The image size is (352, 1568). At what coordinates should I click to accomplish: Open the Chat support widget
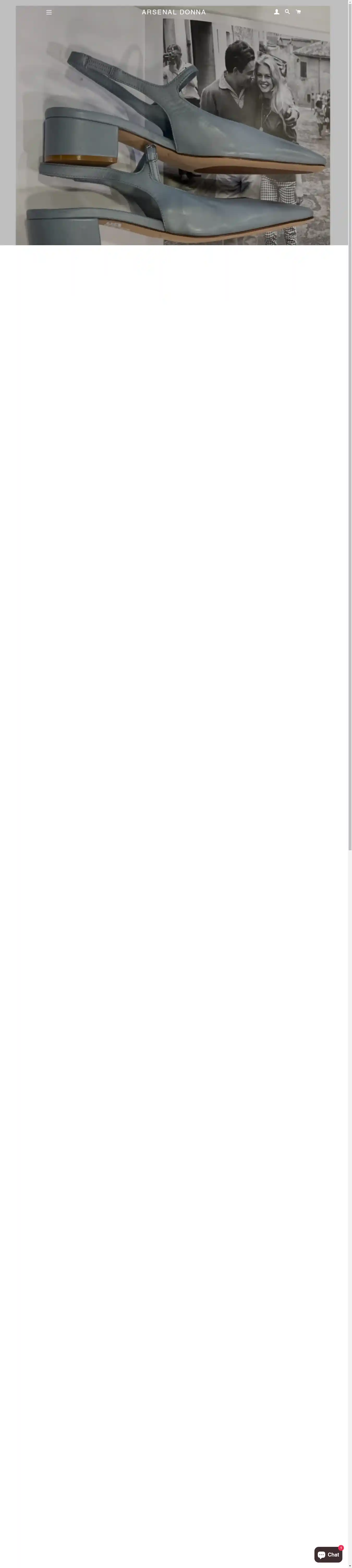(328, 1554)
